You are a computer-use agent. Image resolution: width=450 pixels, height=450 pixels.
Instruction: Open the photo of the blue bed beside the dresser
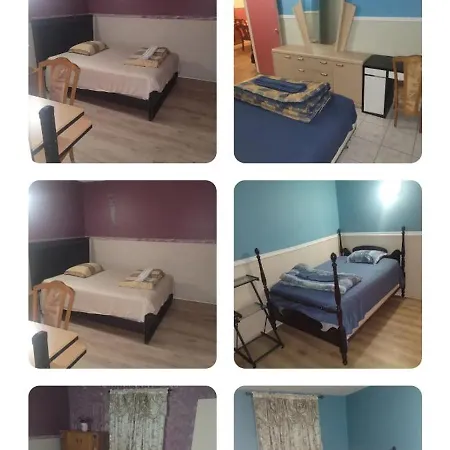328,81
